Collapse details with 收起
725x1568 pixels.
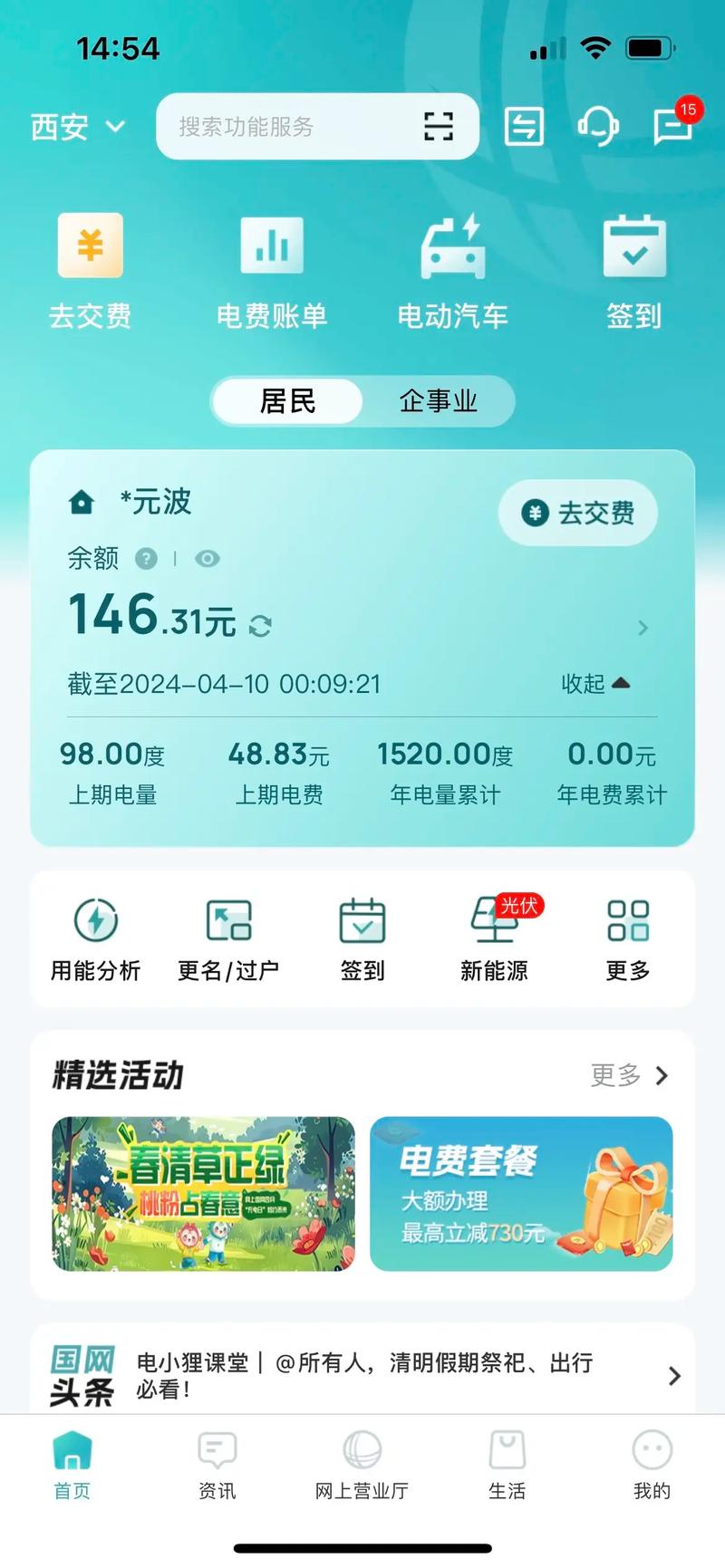(595, 684)
